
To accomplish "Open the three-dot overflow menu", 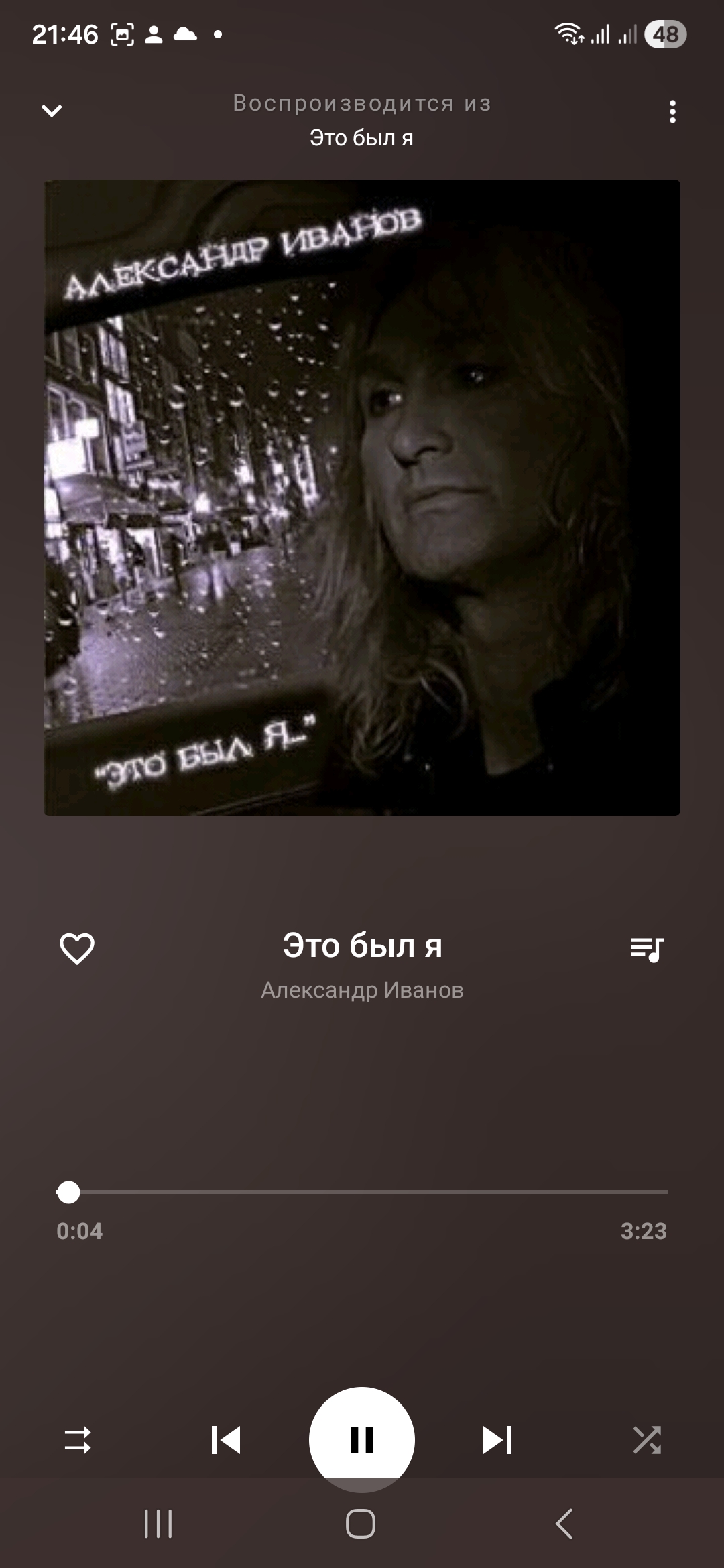I will (x=672, y=112).
